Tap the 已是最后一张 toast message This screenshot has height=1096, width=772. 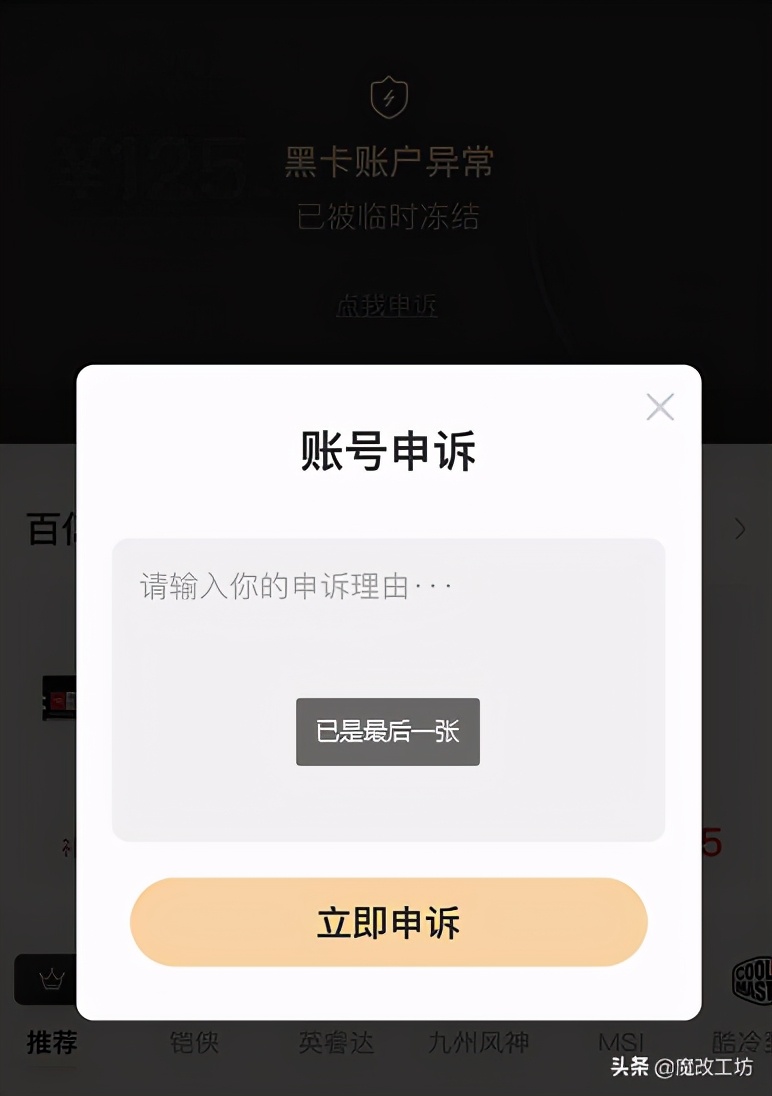[x=387, y=732]
